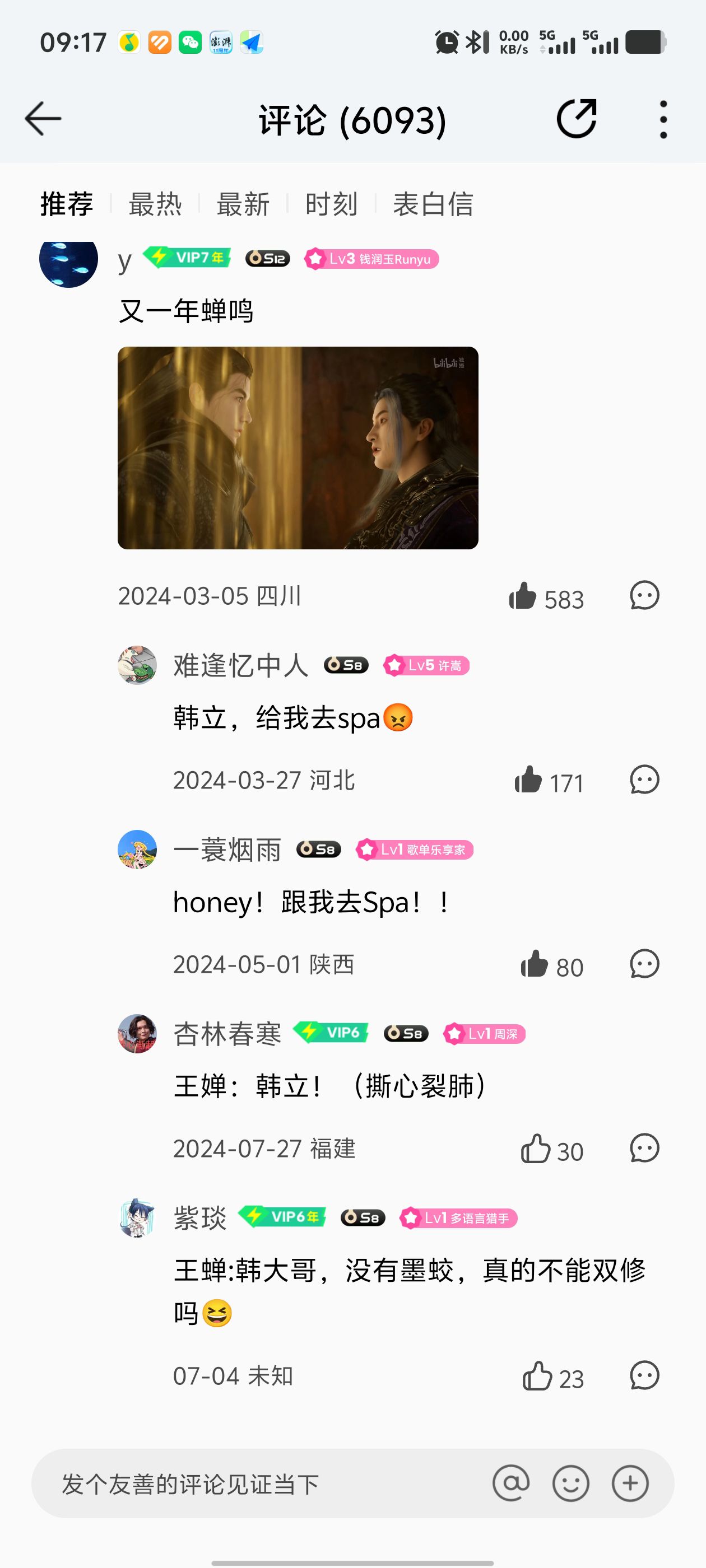Select the 时刻 tab
This screenshot has height=1568, width=706.
pos(331,204)
